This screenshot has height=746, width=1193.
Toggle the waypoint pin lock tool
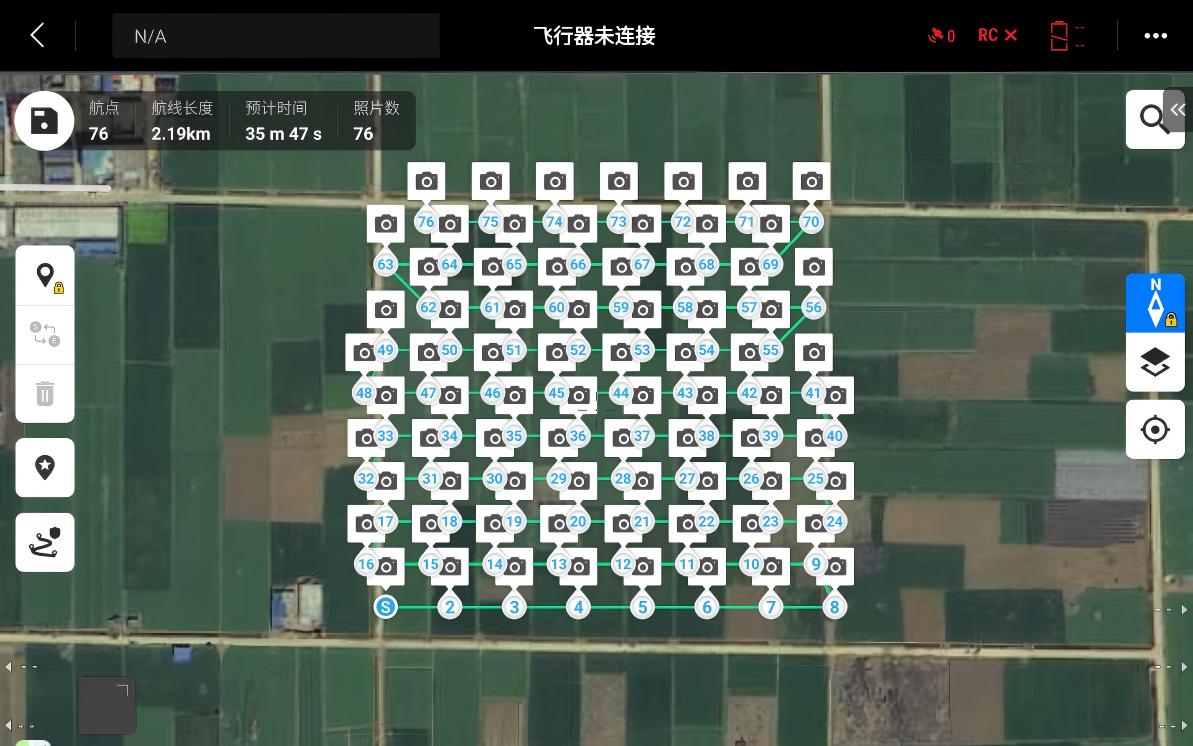45,276
